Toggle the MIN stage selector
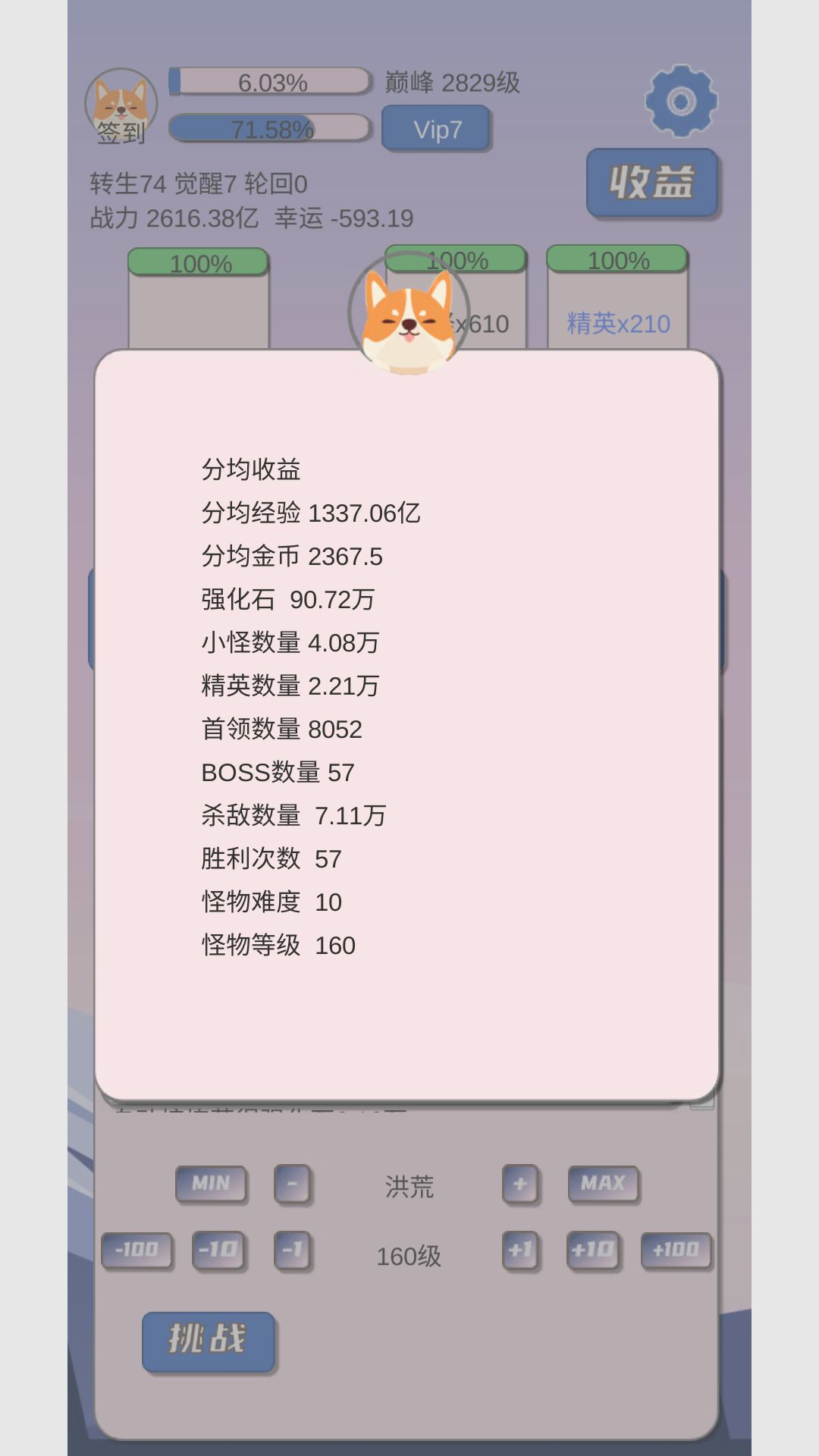Screen dimensions: 819x1456 tap(211, 1184)
